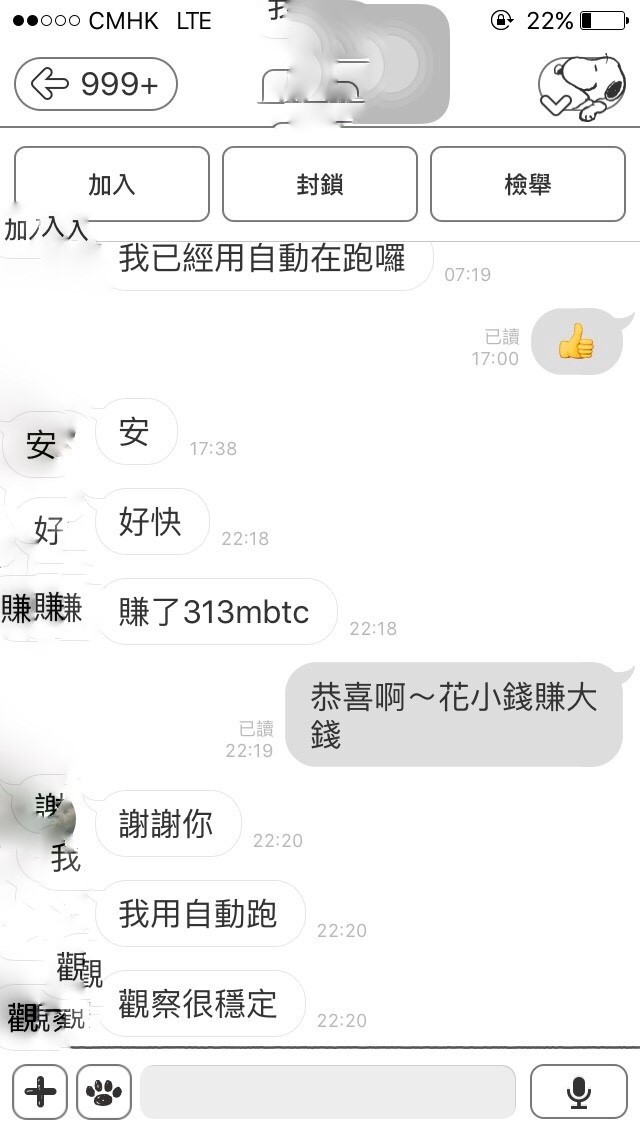The width and height of the screenshot is (640, 1136).
Task: Tap the 加入 button to add contact
Action: point(112,184)
